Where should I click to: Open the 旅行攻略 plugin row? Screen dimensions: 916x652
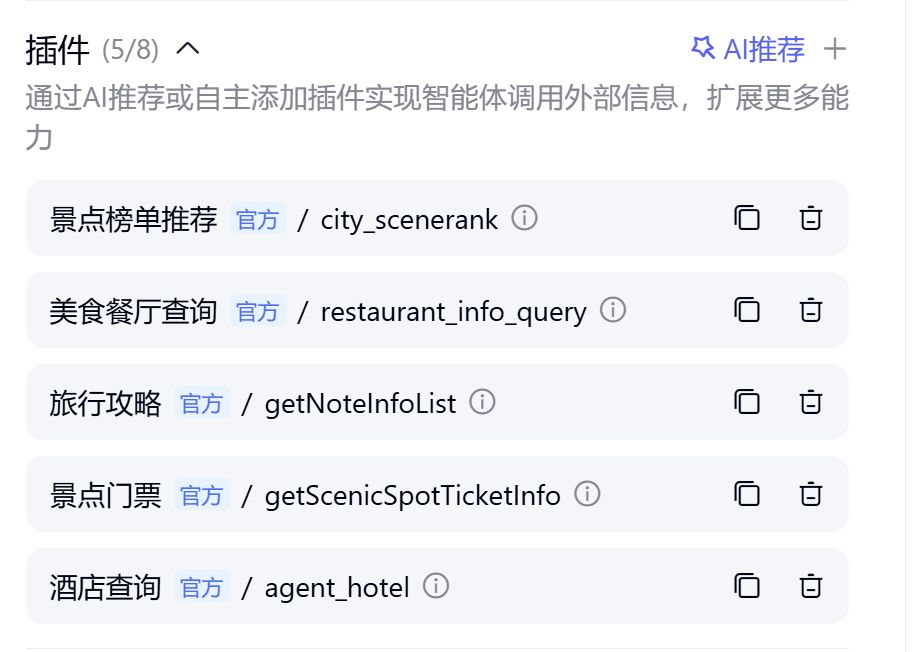[x=105, y=403]
